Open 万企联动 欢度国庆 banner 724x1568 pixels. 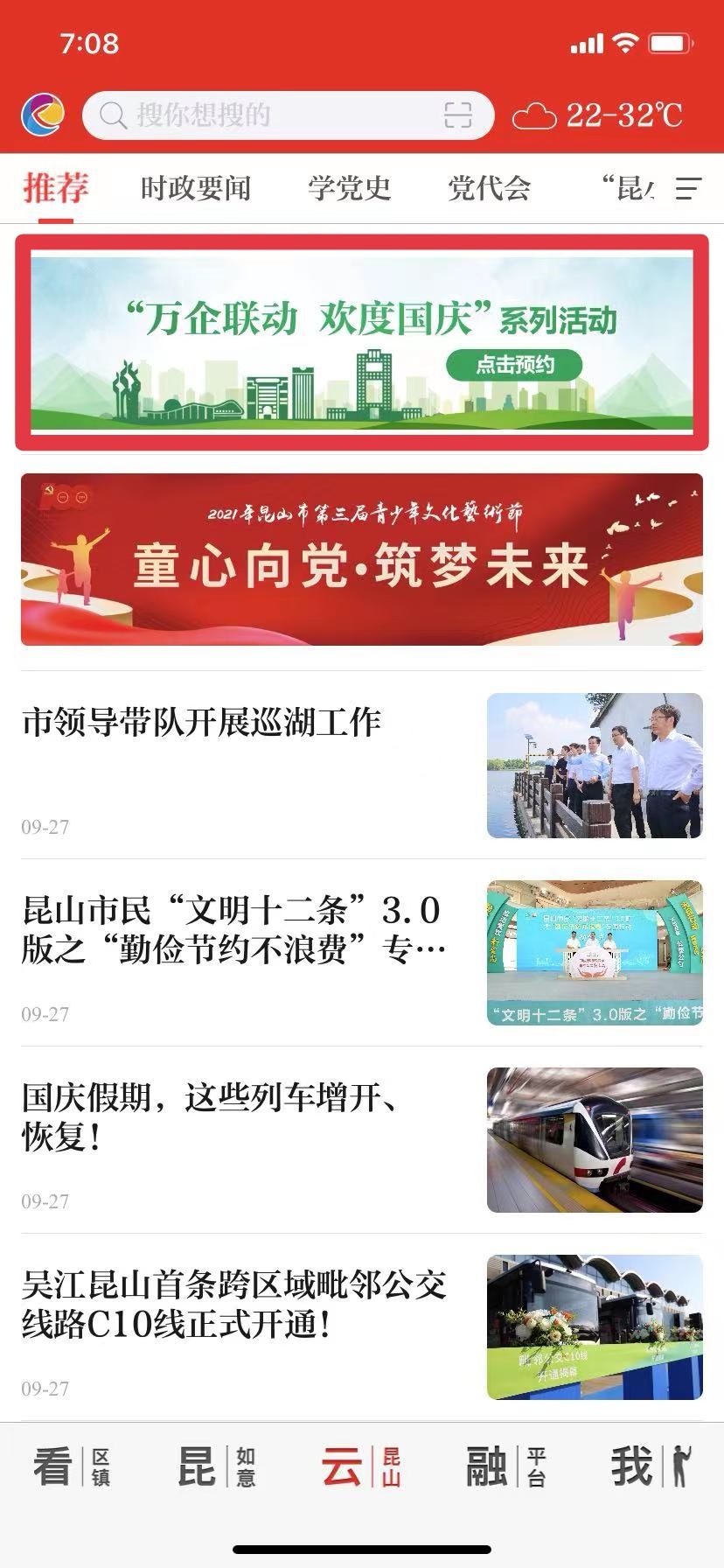tap(362, 341)
